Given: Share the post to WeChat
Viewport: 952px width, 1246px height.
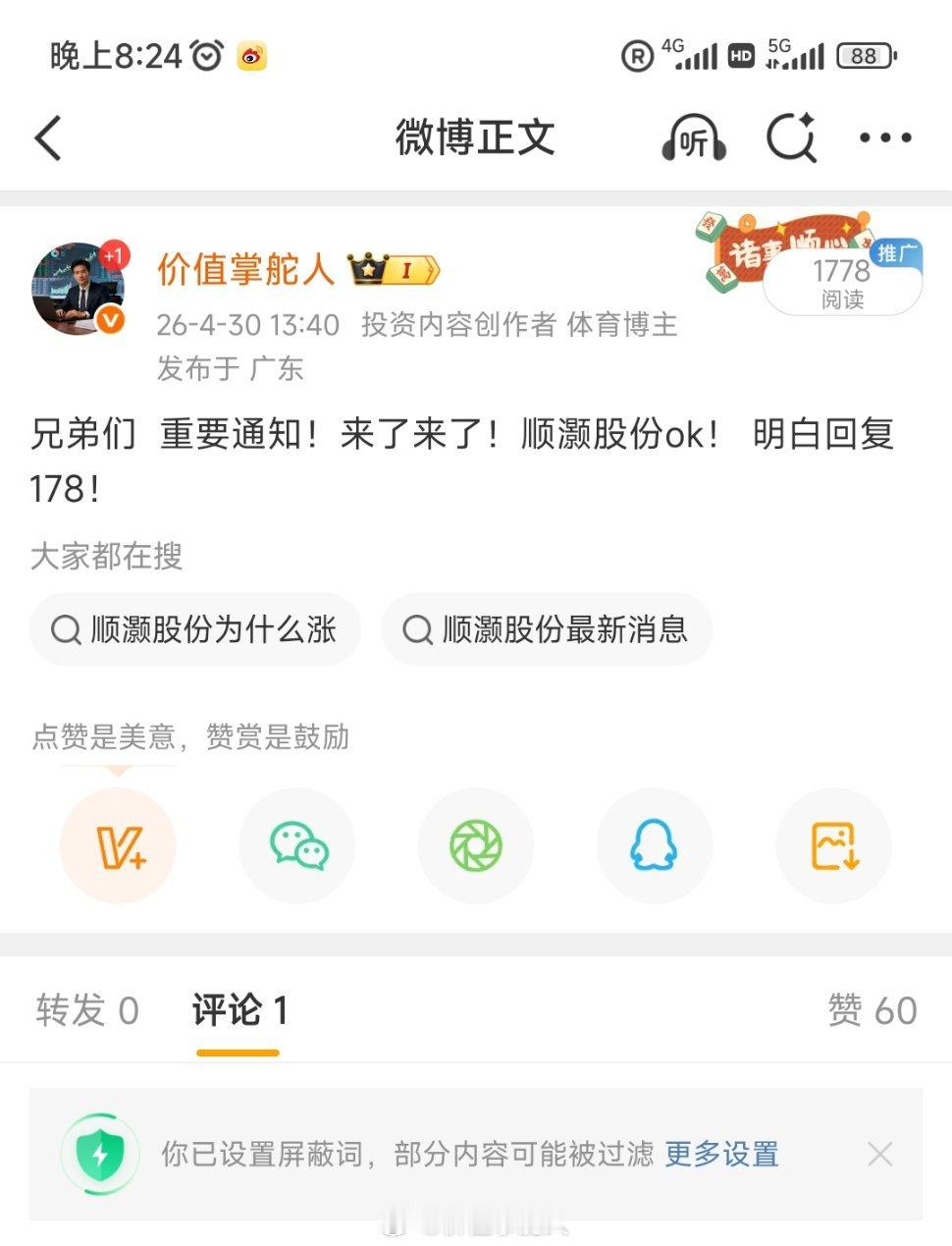Looking at the screenshot, I should click(x=297, y=845).
